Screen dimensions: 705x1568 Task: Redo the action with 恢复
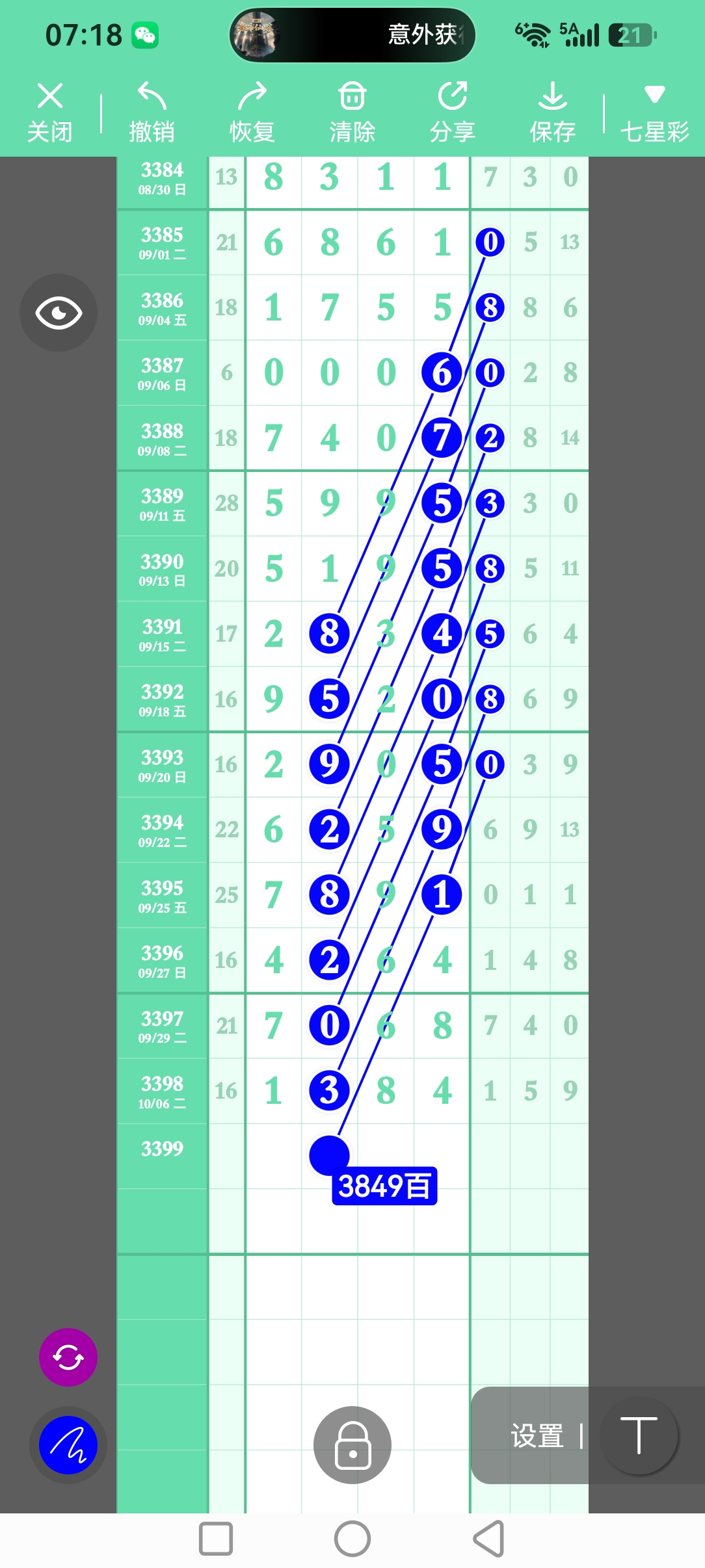point(252,112)
